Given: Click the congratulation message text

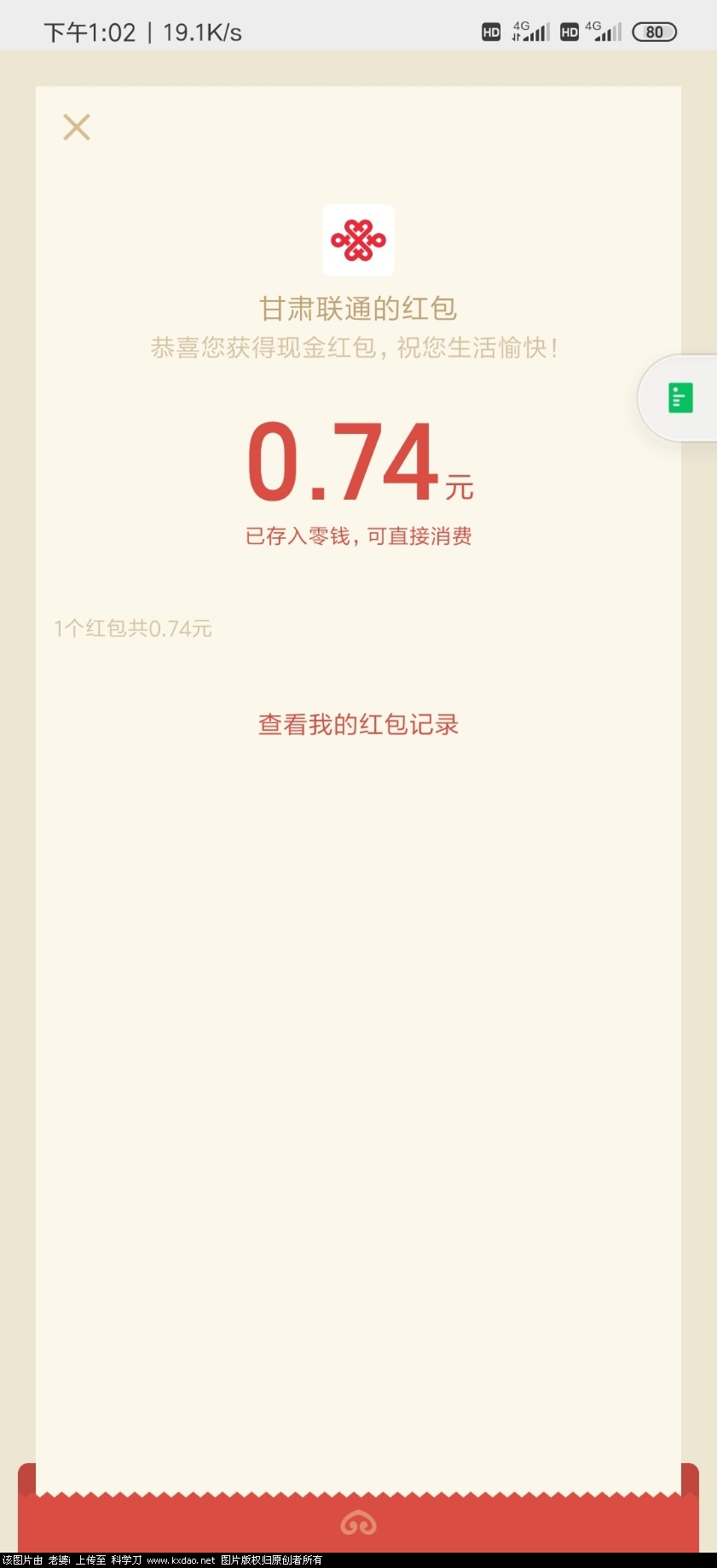Looking at the screenshot, I should [358, 348].
